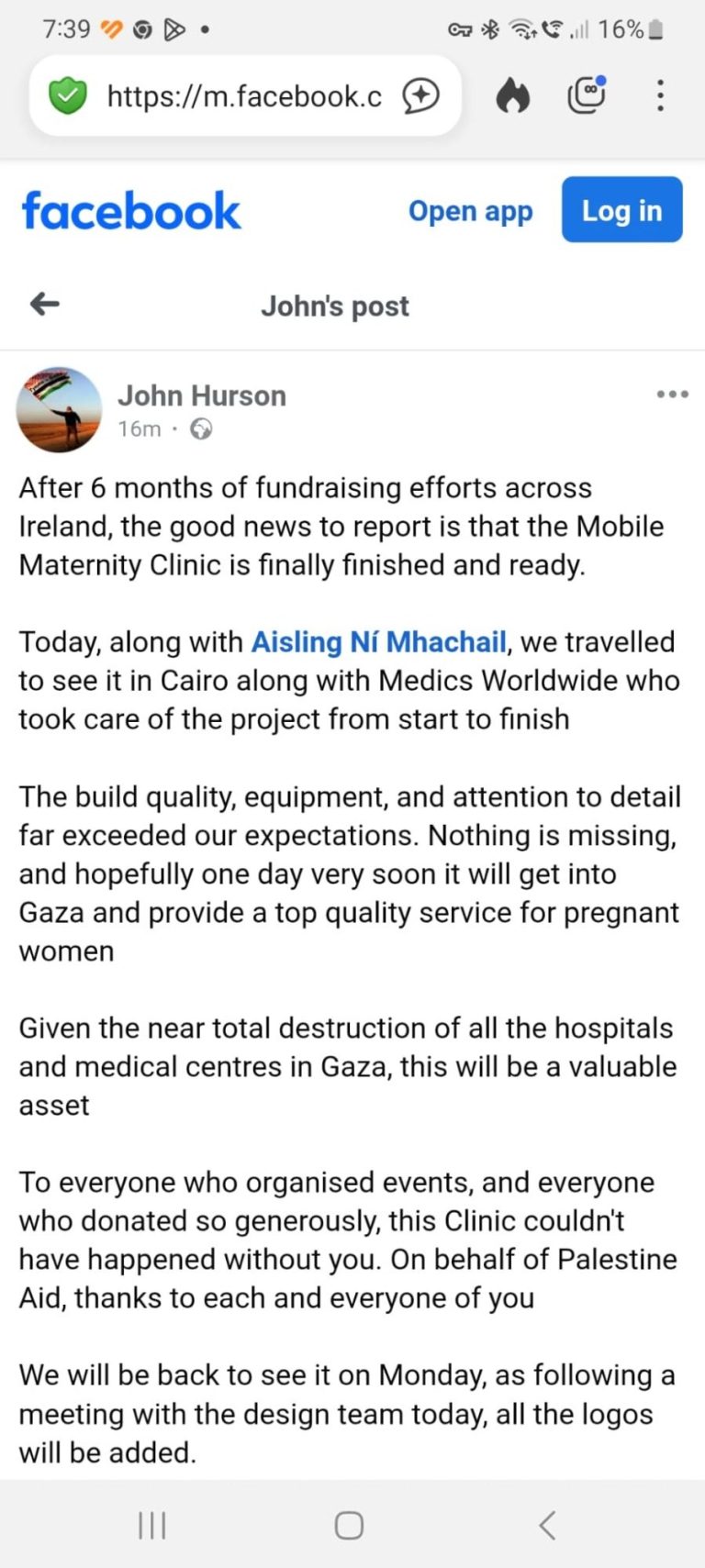Image resolution: width=705 pixels, height=1568 pixels.
Task: Open John Hurson's profile picture
Action: click(59, 410)
